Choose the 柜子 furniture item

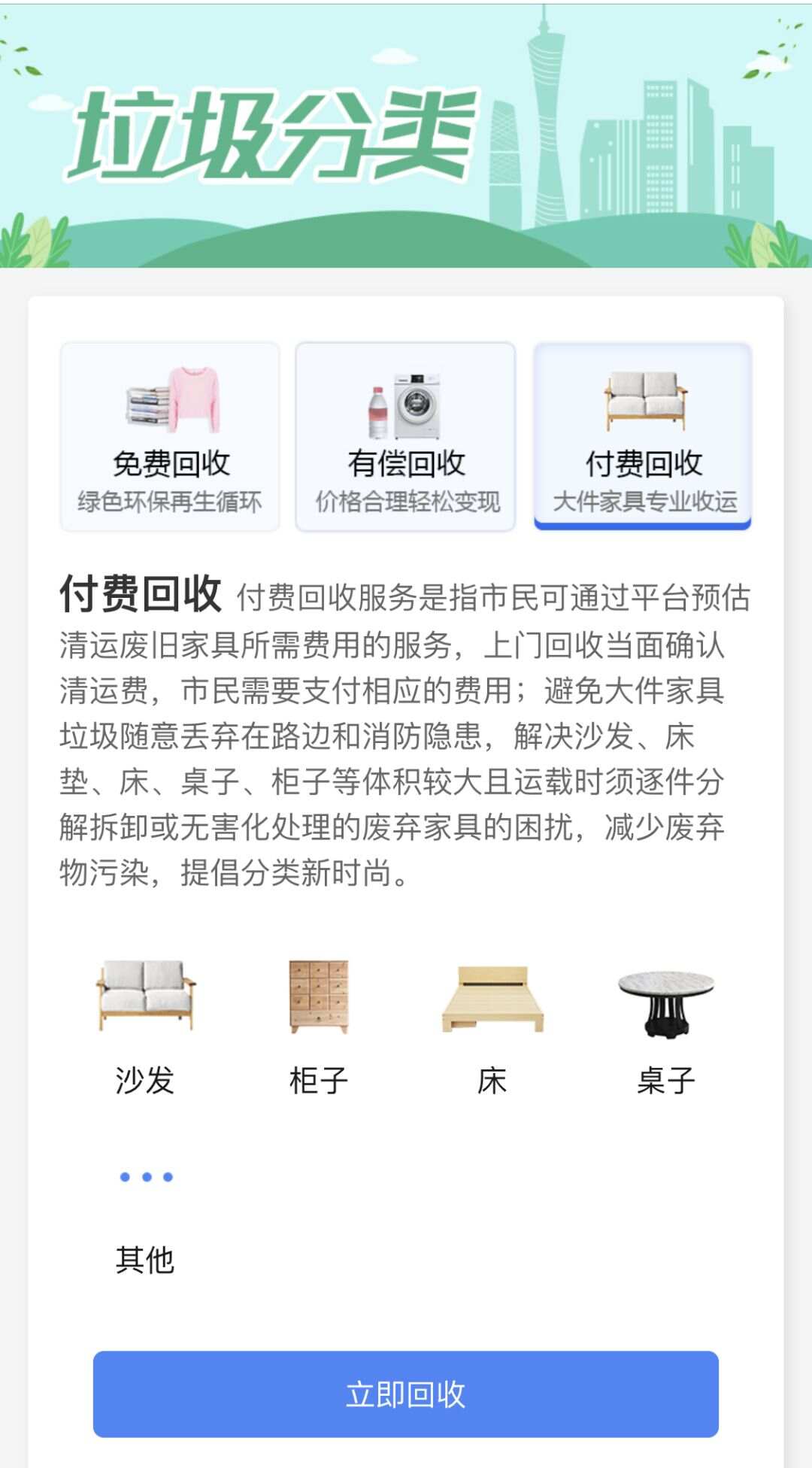tap(319, 1026)
